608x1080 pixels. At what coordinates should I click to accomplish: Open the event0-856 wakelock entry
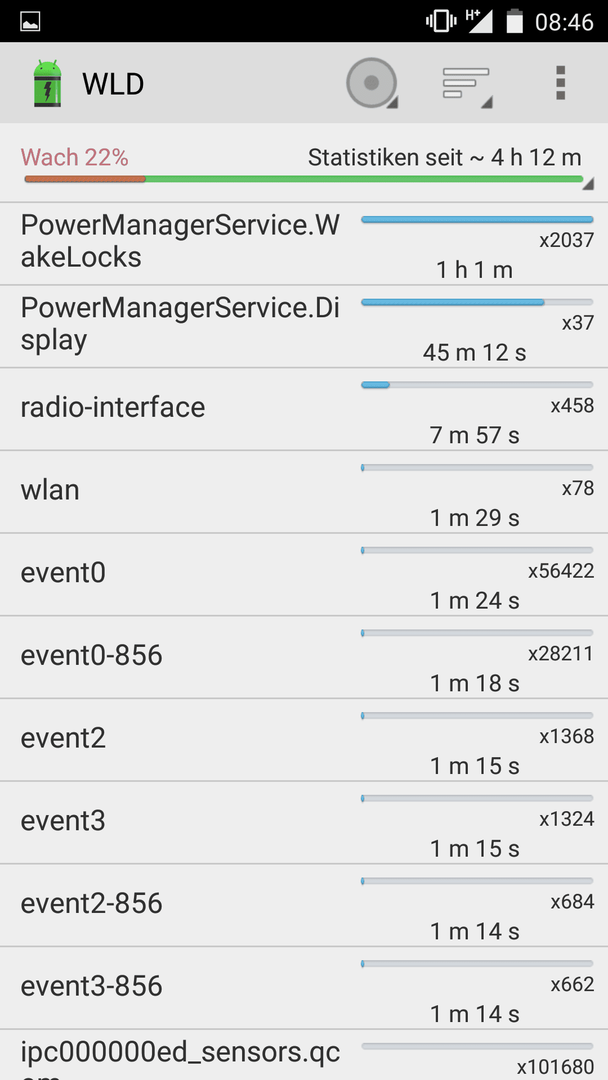click(x=304, y=657)
